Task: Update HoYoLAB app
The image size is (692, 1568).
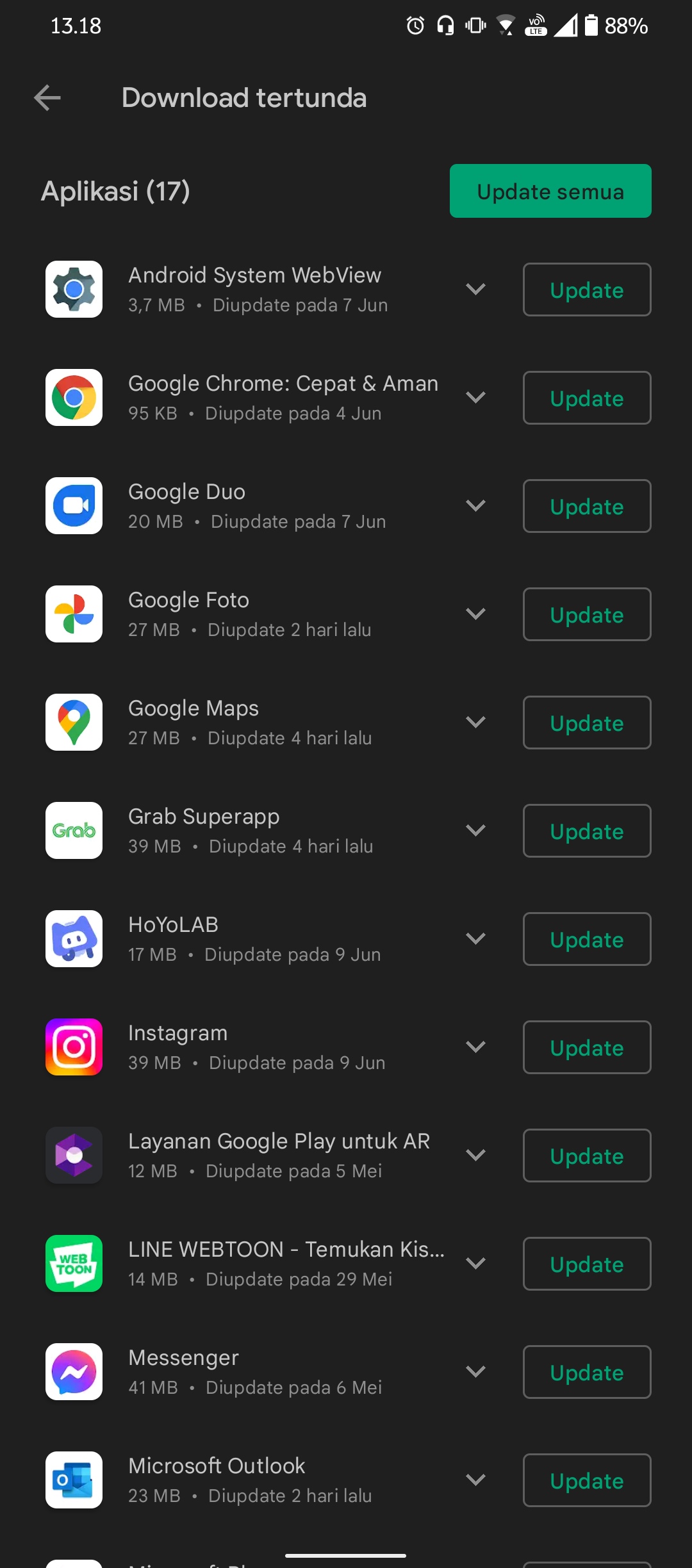Action: click(x=586, y=939)
